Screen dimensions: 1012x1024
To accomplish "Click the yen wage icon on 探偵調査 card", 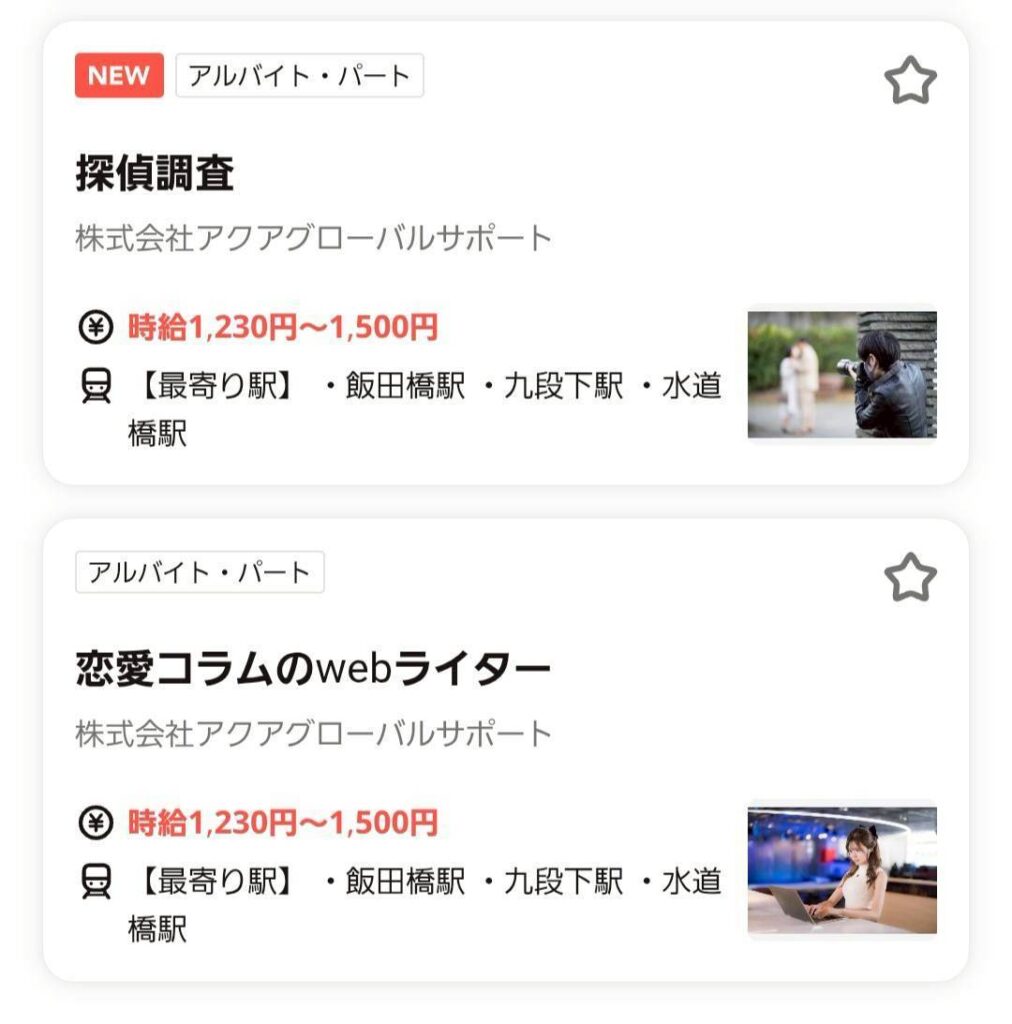I will point(95,324).
